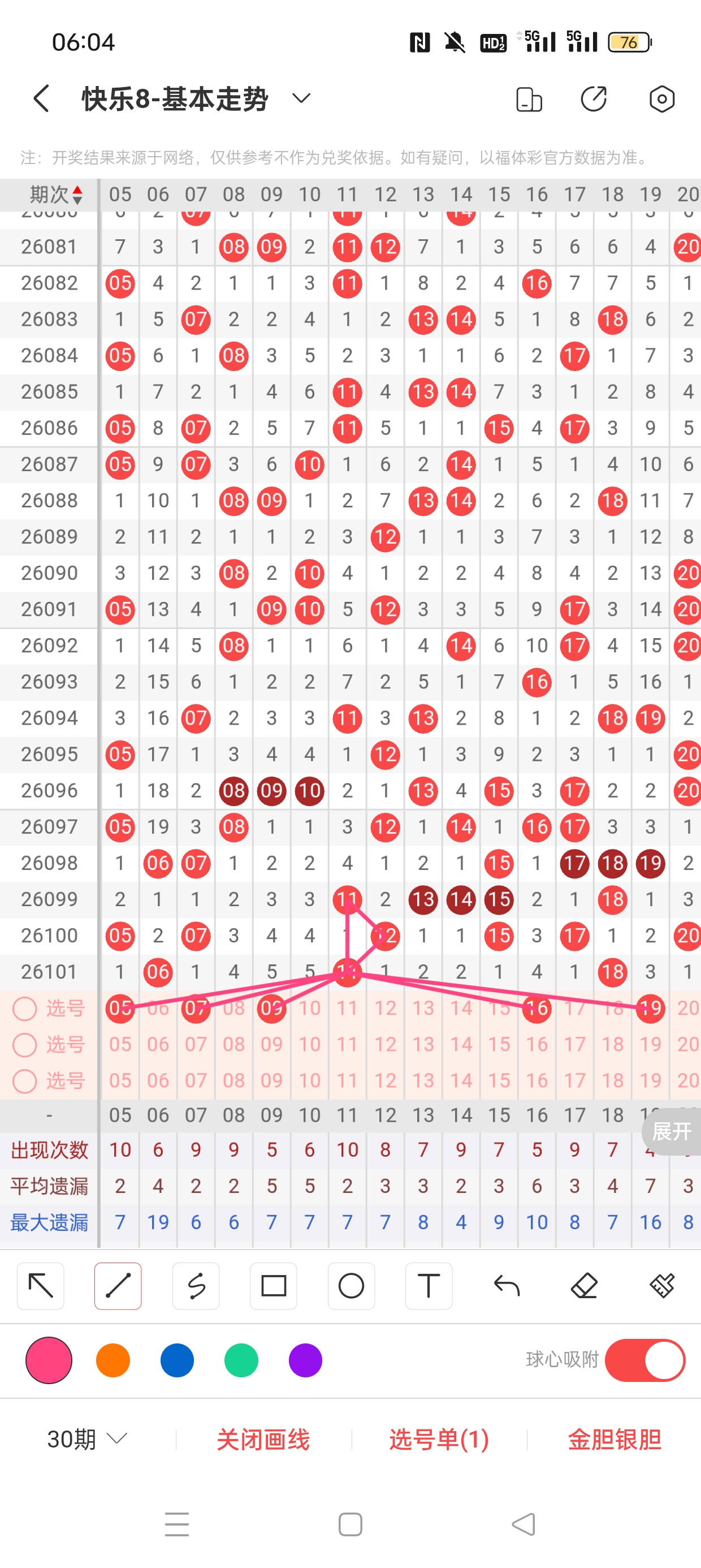Select the text tool

tap(429, 1286)
